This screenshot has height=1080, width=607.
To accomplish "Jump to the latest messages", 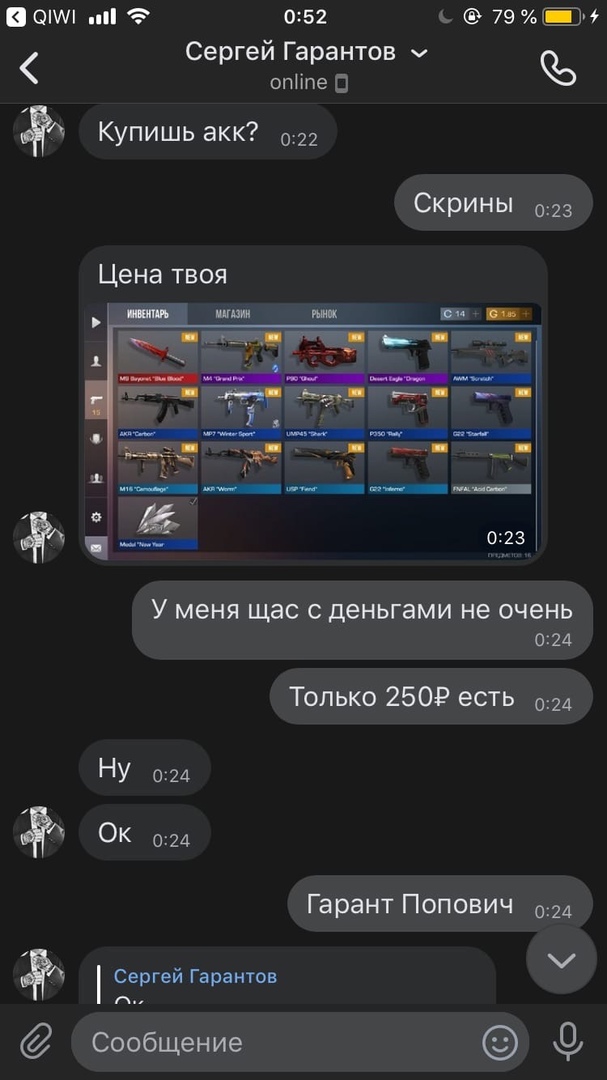I will coord(561,960).
